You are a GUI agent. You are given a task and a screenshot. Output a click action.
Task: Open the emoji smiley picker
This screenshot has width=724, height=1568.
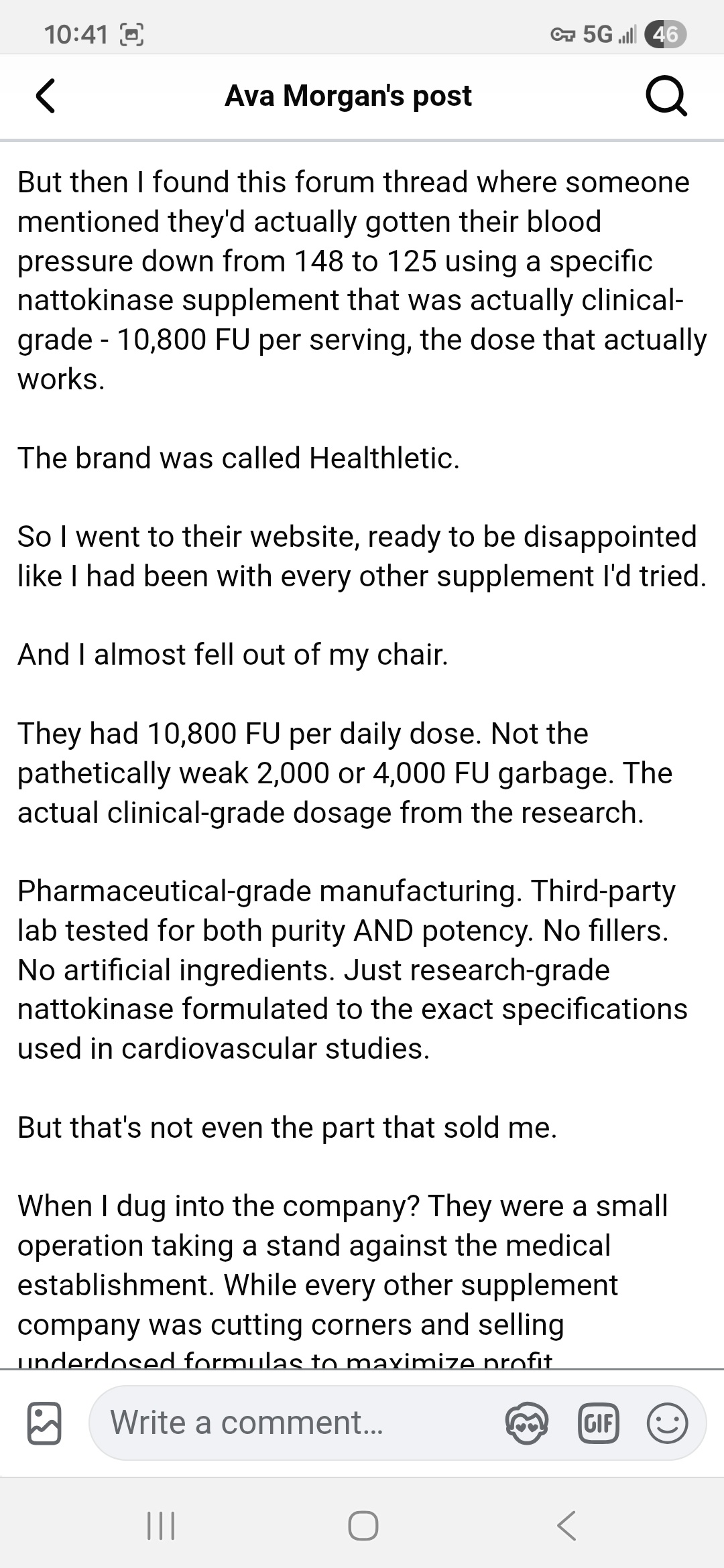coord(667,1423)
